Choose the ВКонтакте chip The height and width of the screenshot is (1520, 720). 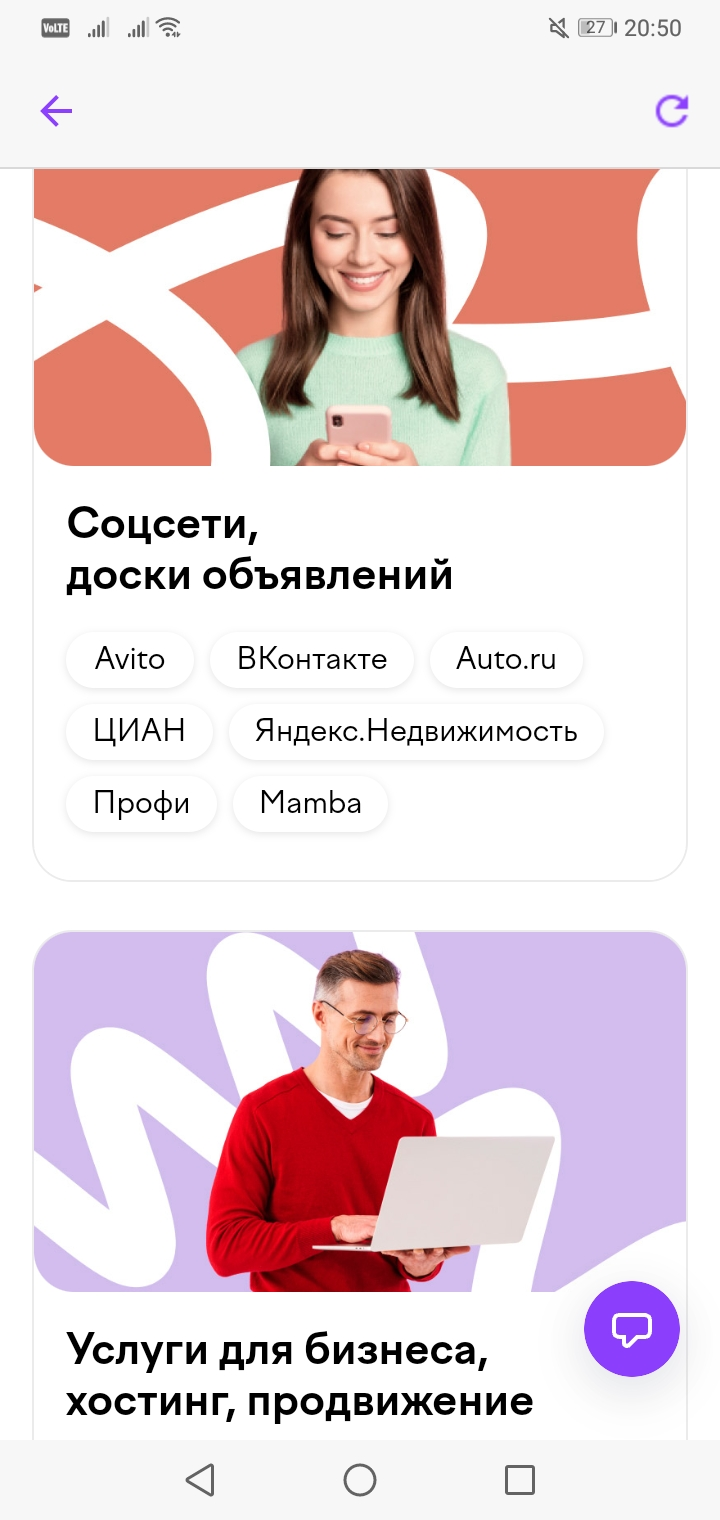coord(312,659)
